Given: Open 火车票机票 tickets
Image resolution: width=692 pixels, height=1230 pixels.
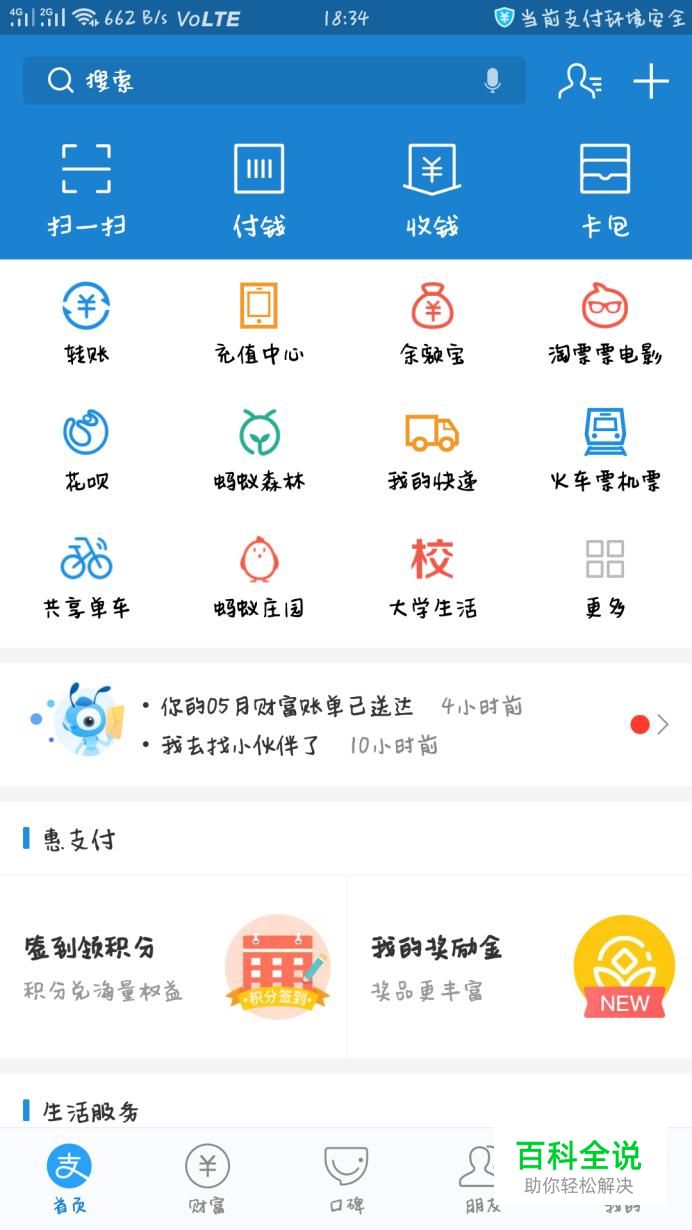Looking at the screenshot, I should (605, 449).
